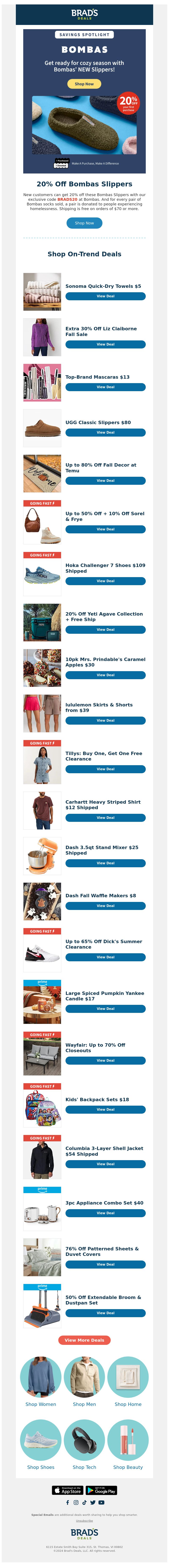Tap the Unsubscribe link
This screenshot has height=1568, width=169.
coord(84,1520)
